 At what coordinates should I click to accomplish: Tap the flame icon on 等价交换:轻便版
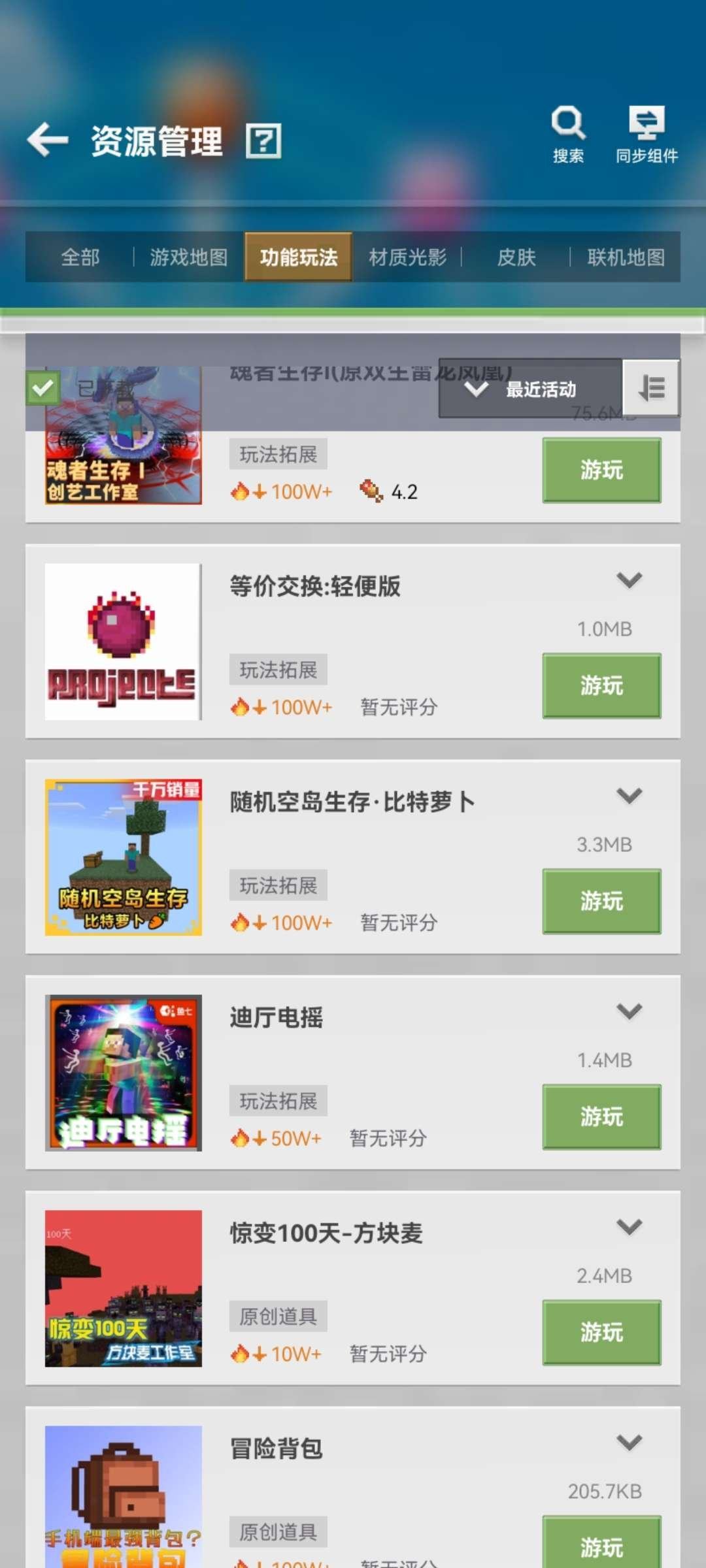(242, 707)
